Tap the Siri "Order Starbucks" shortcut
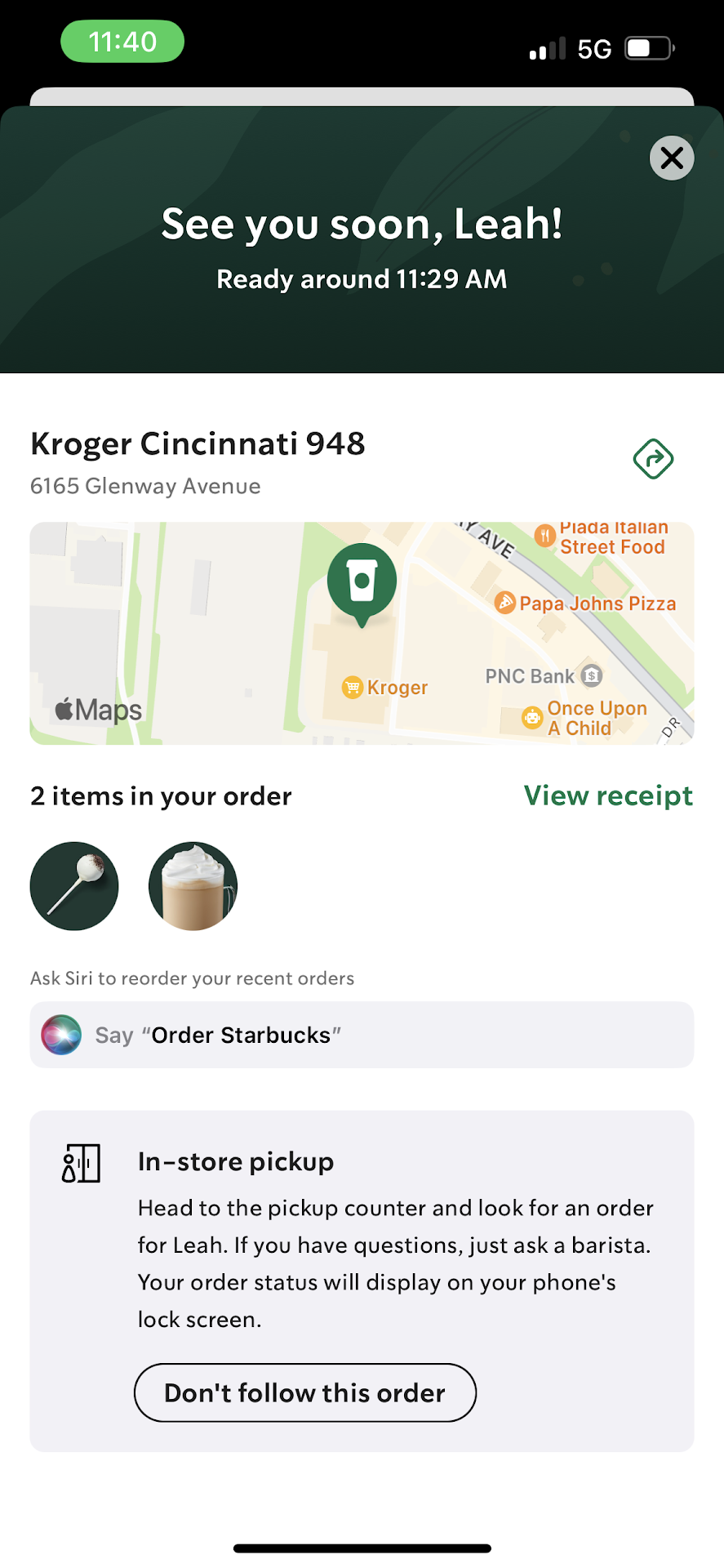This screenshot has height=1568, width=724. (x=362, y=1035)
